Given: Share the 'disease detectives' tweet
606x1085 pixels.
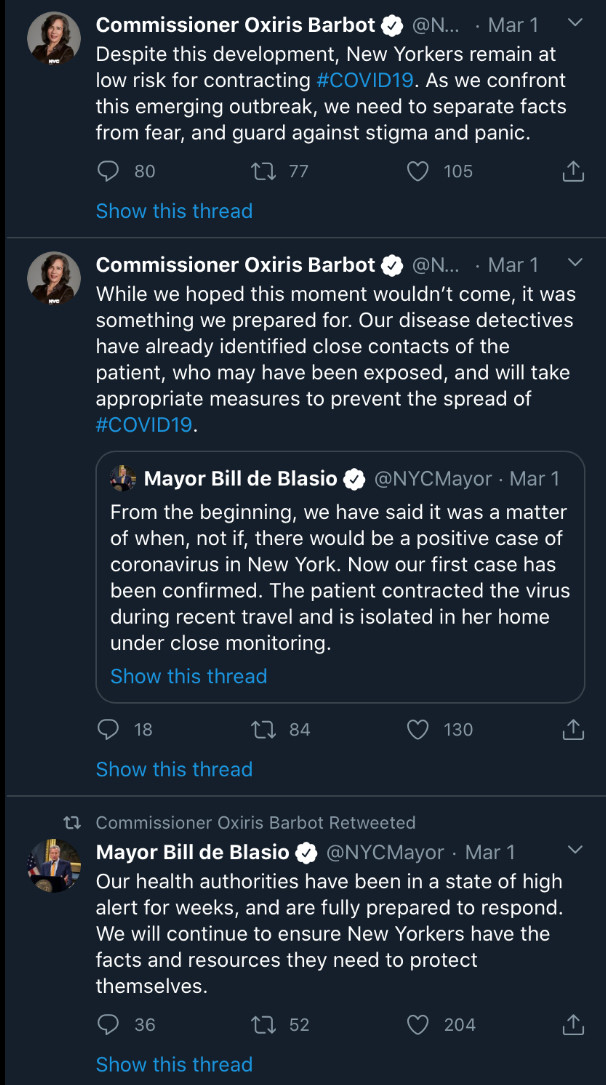Looking at the screenshot, I should [x=573, y=729].
